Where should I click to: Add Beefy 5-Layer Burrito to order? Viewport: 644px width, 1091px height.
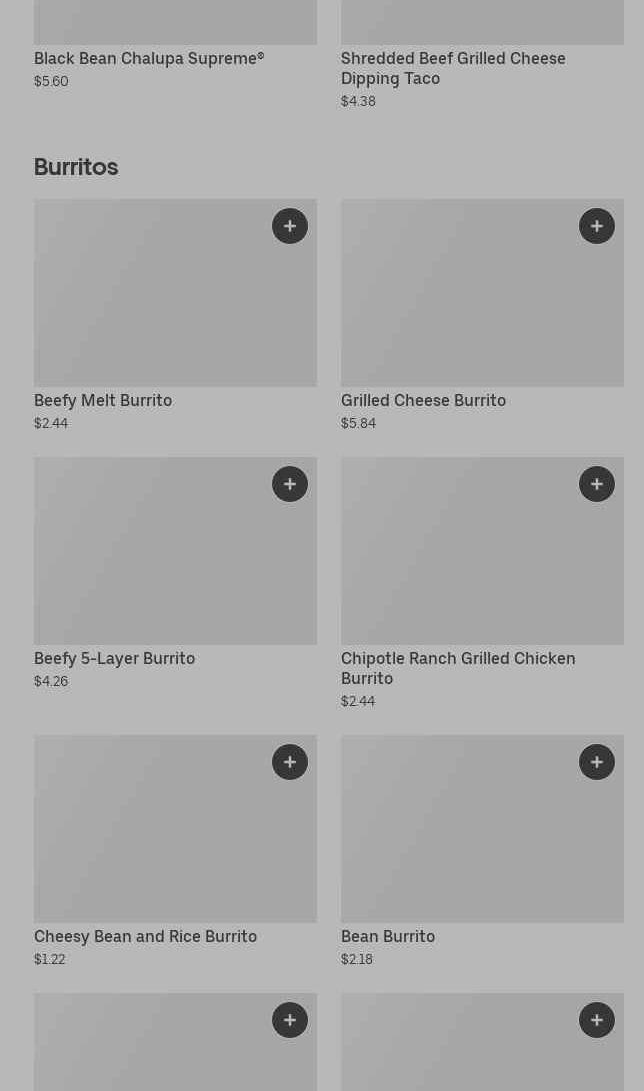pos(290,484)
